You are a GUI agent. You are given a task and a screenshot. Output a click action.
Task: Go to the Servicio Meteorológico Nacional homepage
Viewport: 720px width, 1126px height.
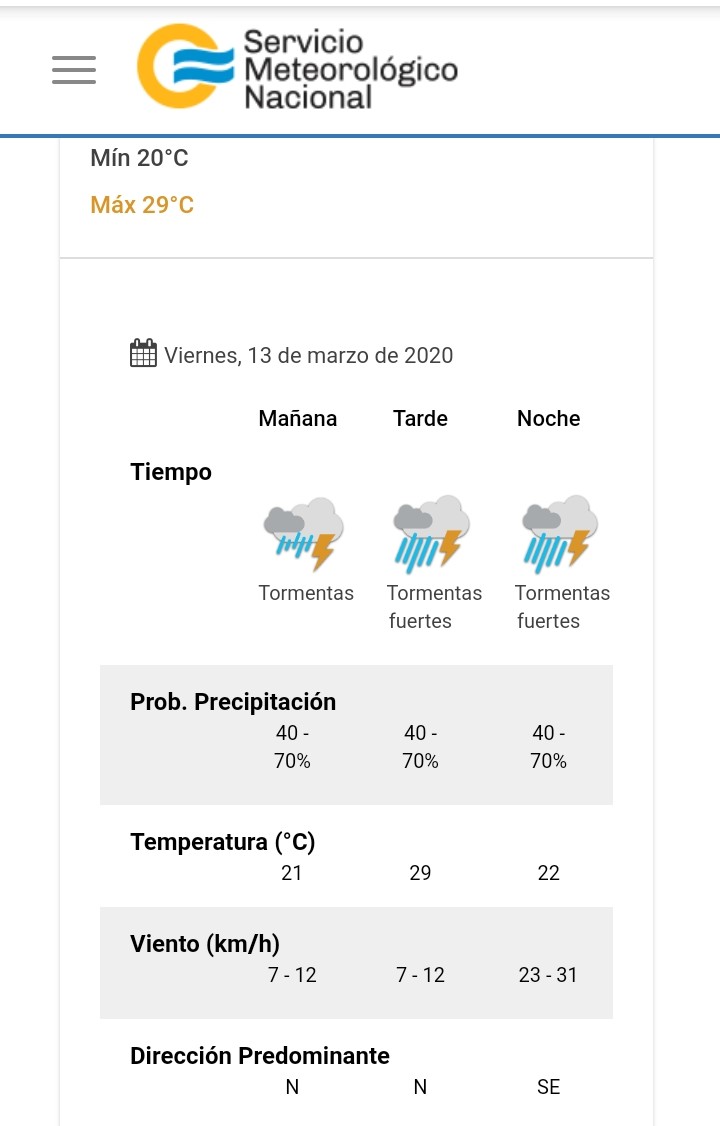coord(297,68)
